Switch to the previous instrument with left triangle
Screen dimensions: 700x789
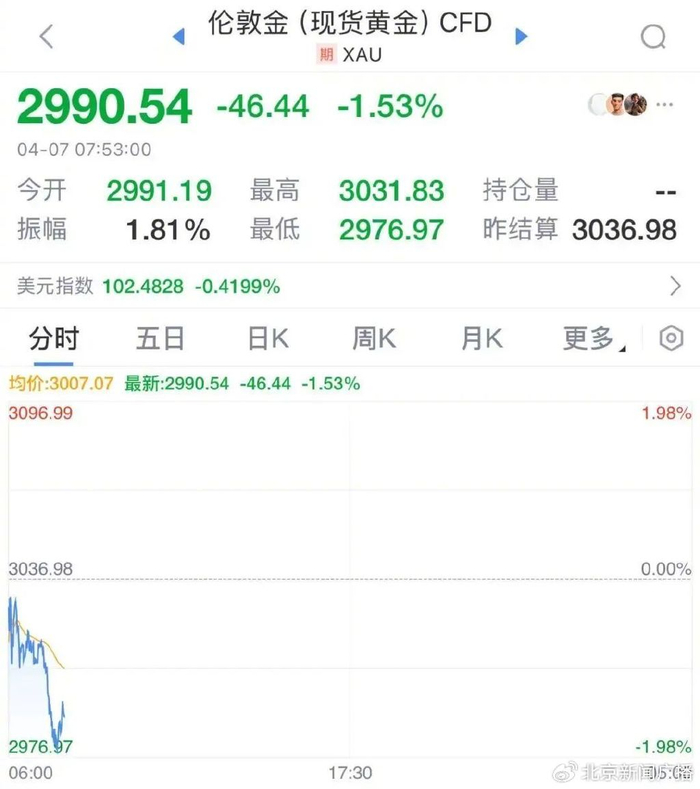[179, 36]
